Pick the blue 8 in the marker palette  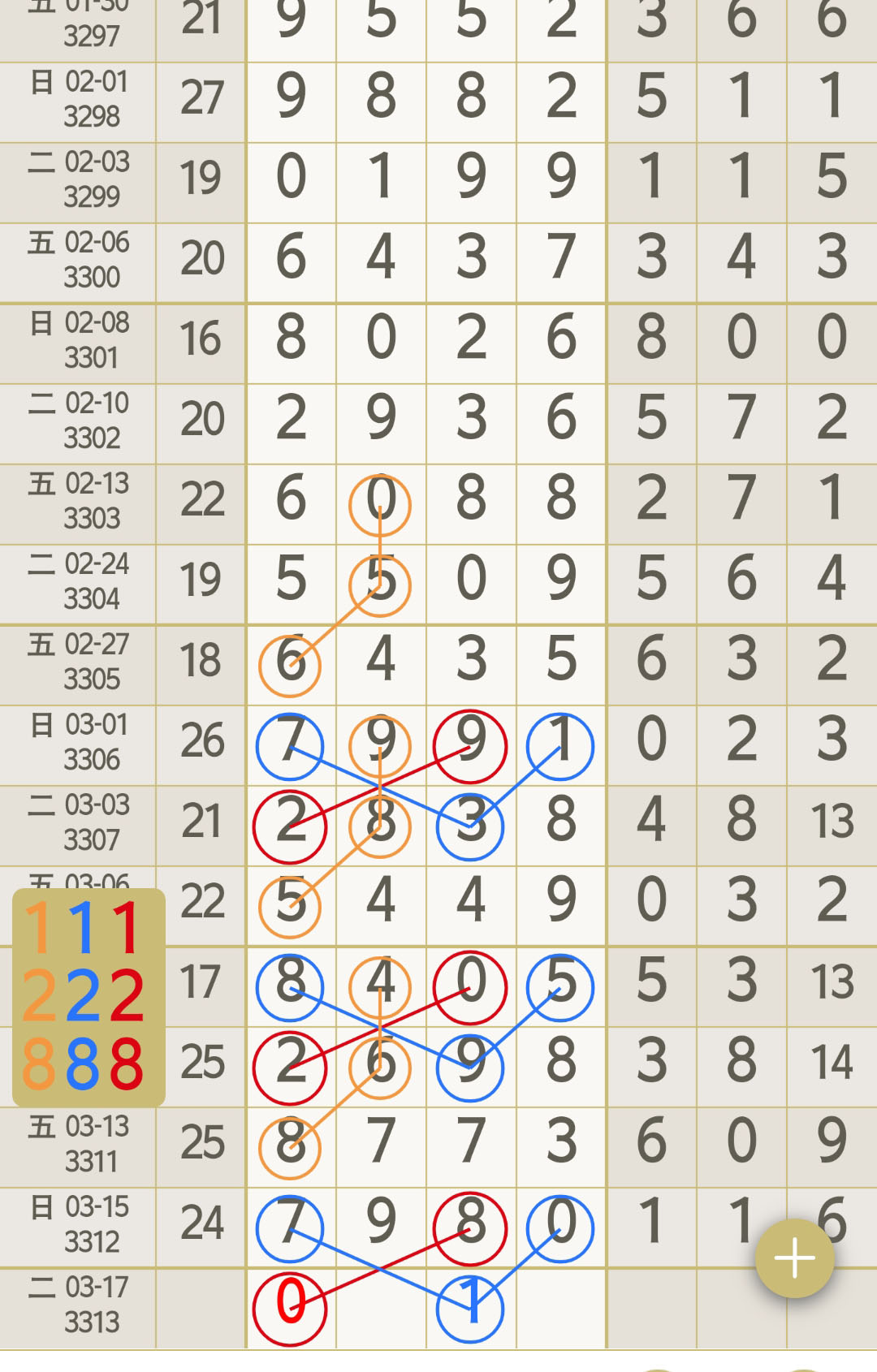click(x=84, y=1064)
